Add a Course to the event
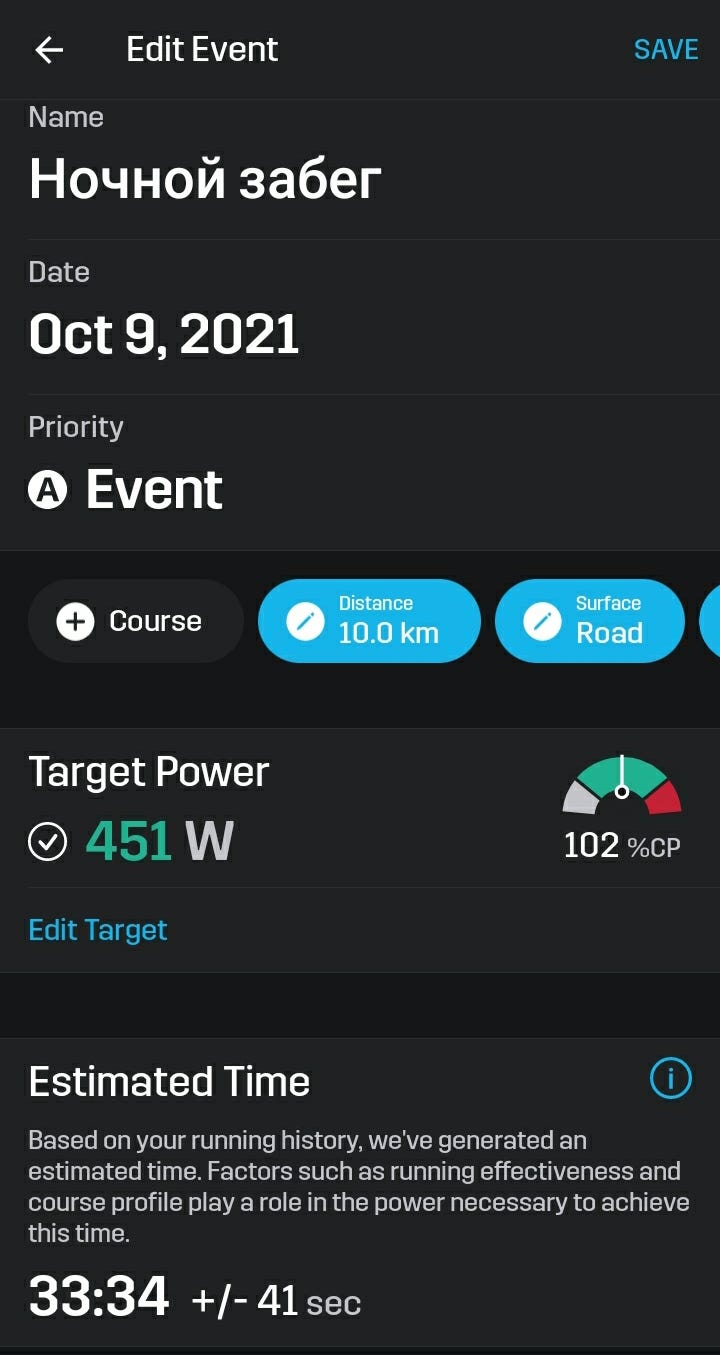The height and width of the screenshot is (1355, 720). [136, 621]
